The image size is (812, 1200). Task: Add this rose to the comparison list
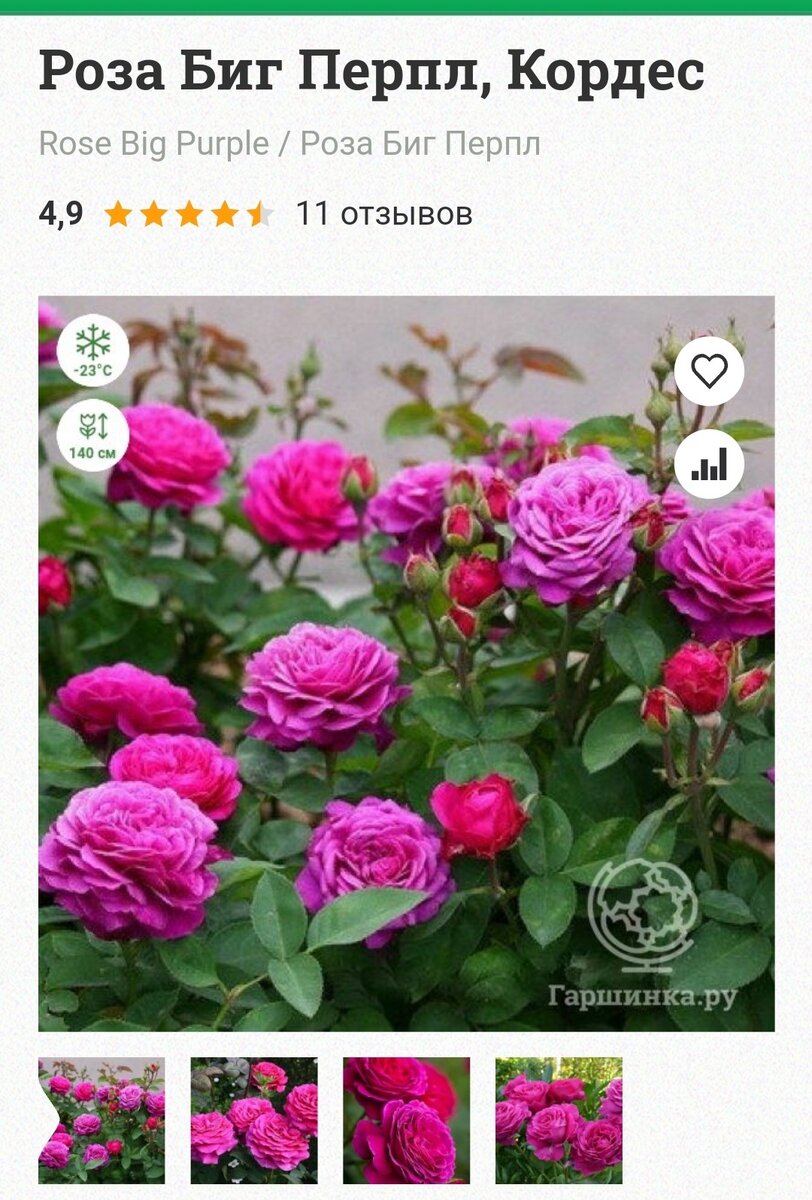(x=709, y=464)
